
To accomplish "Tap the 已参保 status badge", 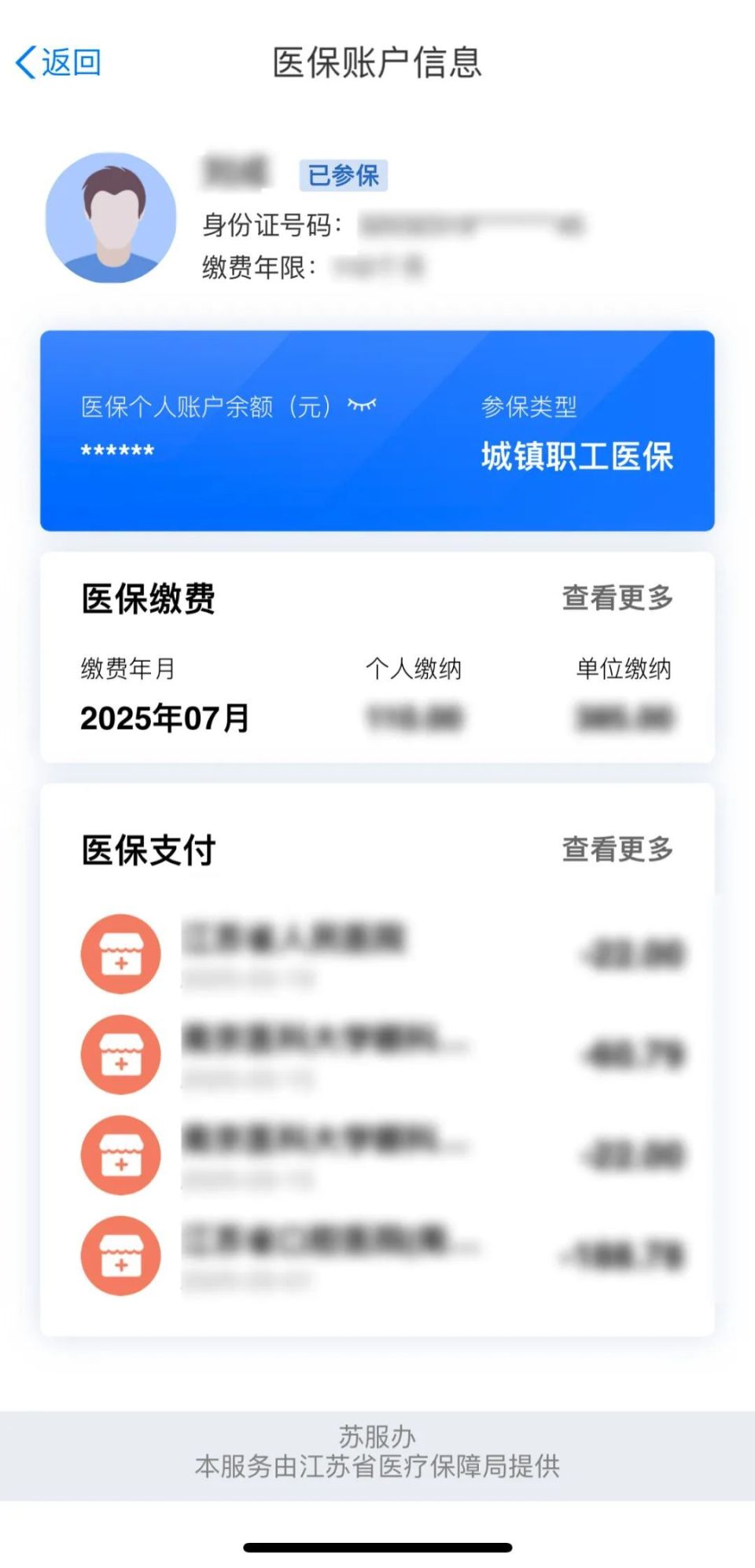I will (343, 177).
